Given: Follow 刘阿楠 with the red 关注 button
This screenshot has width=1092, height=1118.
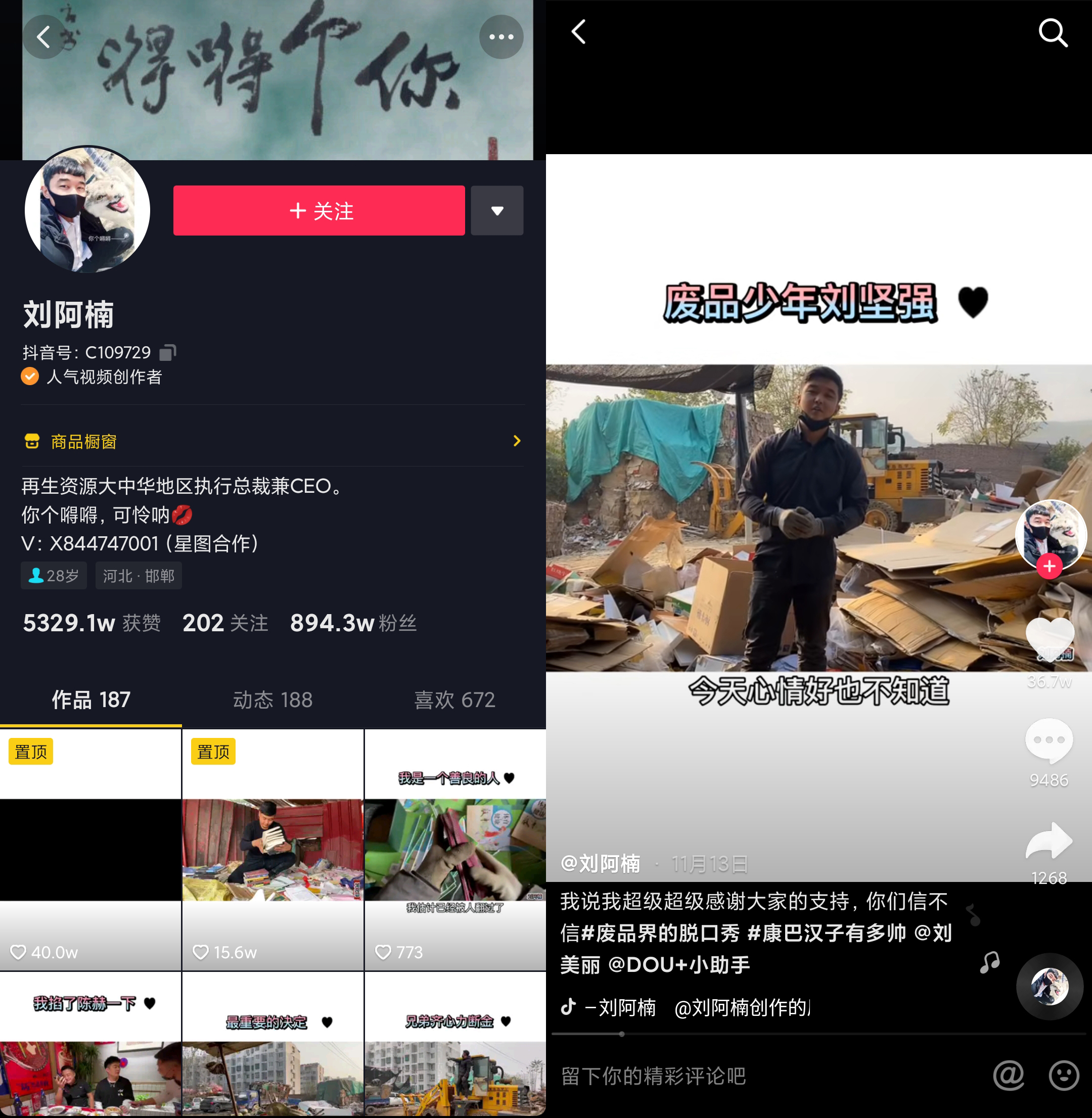Looking at the screenshot, I should coord(319,210).
